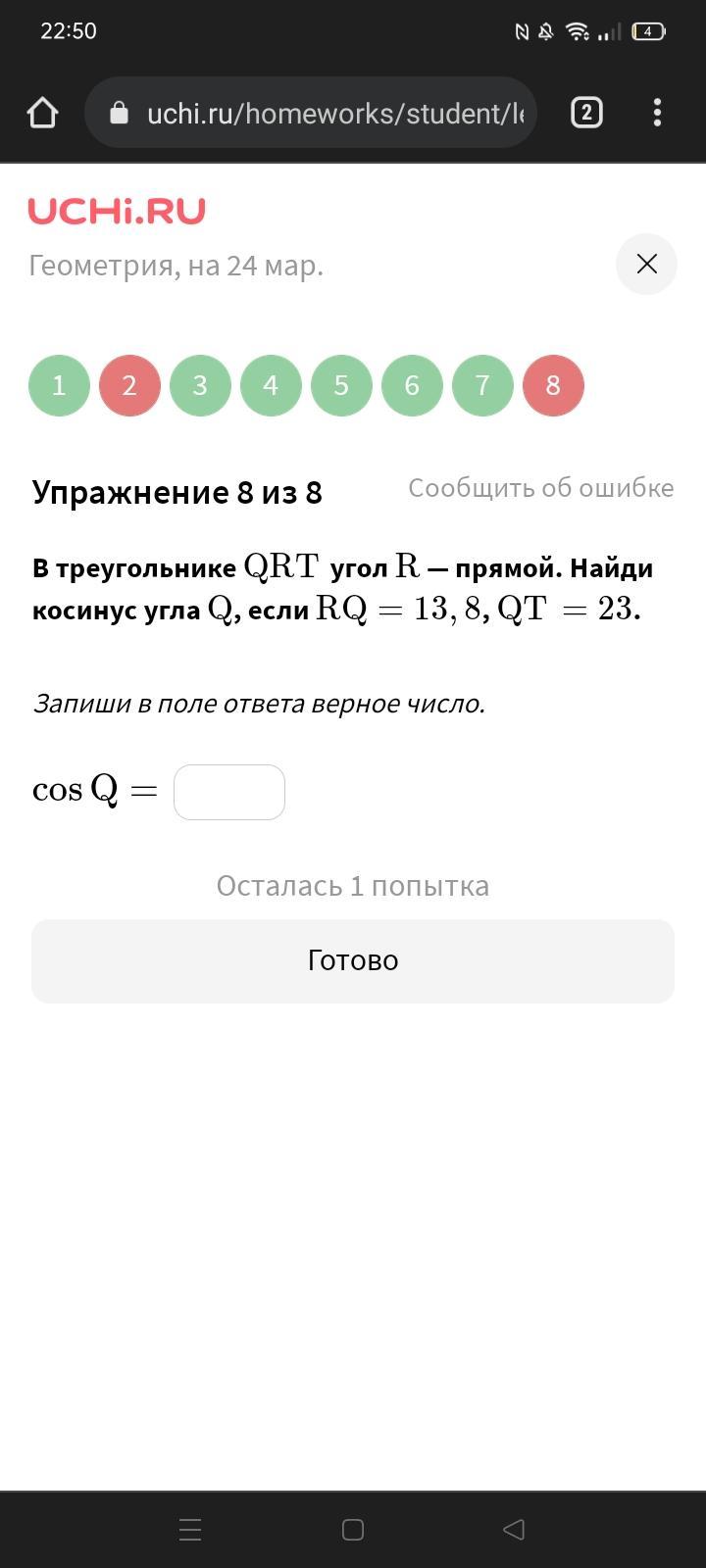Screen dimensions: 706x1568
Task: Select exercise 8 circle
Action: [553, 385]
